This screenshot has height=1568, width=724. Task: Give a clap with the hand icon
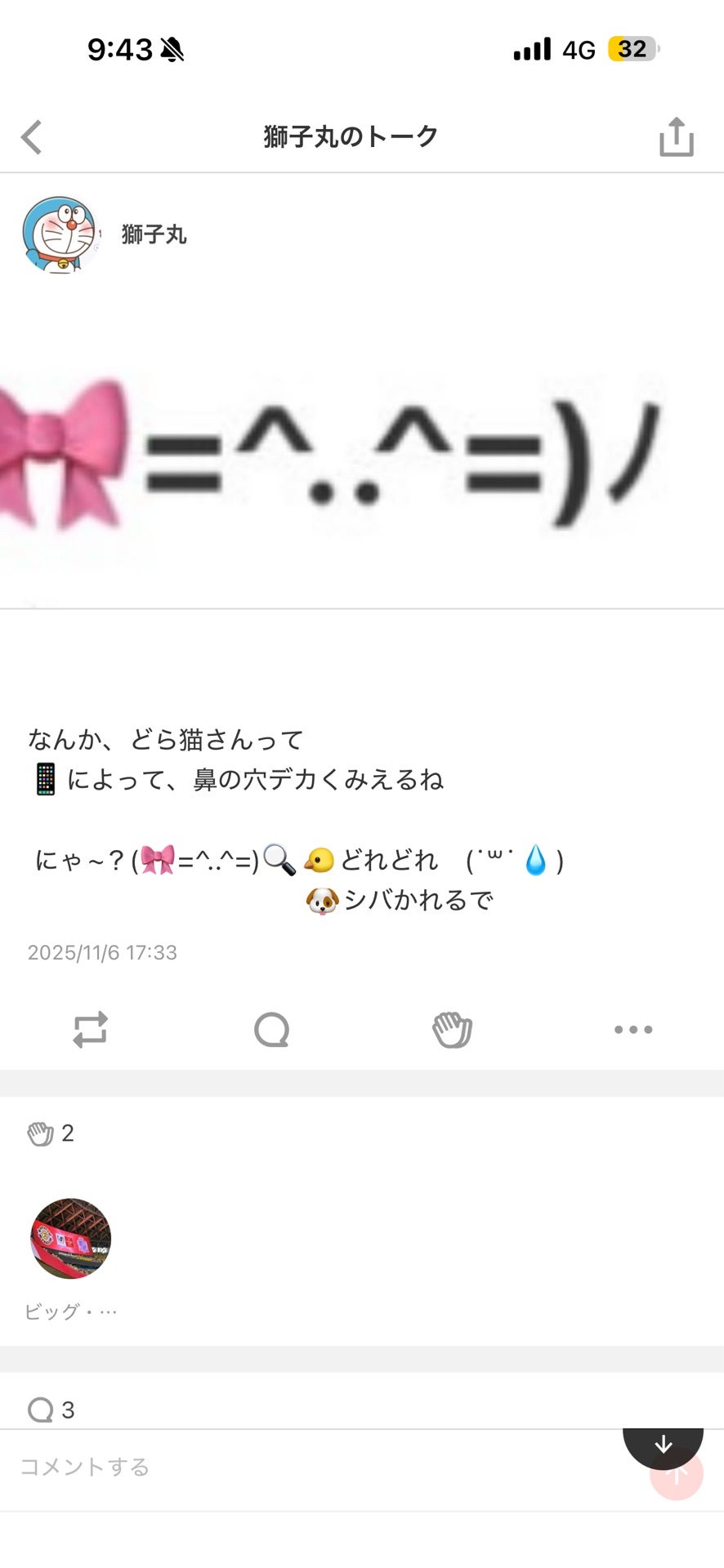point(453,1030)
